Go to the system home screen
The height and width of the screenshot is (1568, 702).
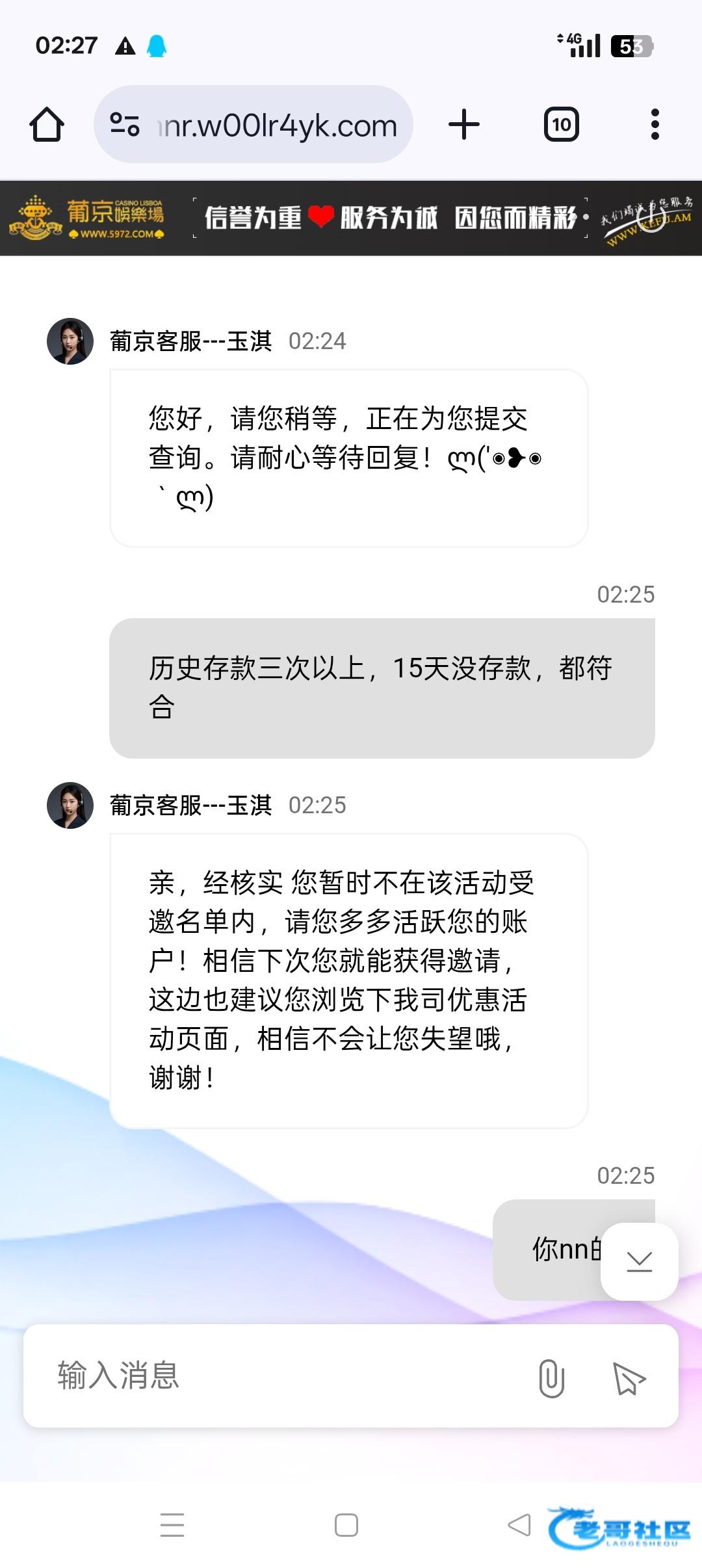point(346,1525)
